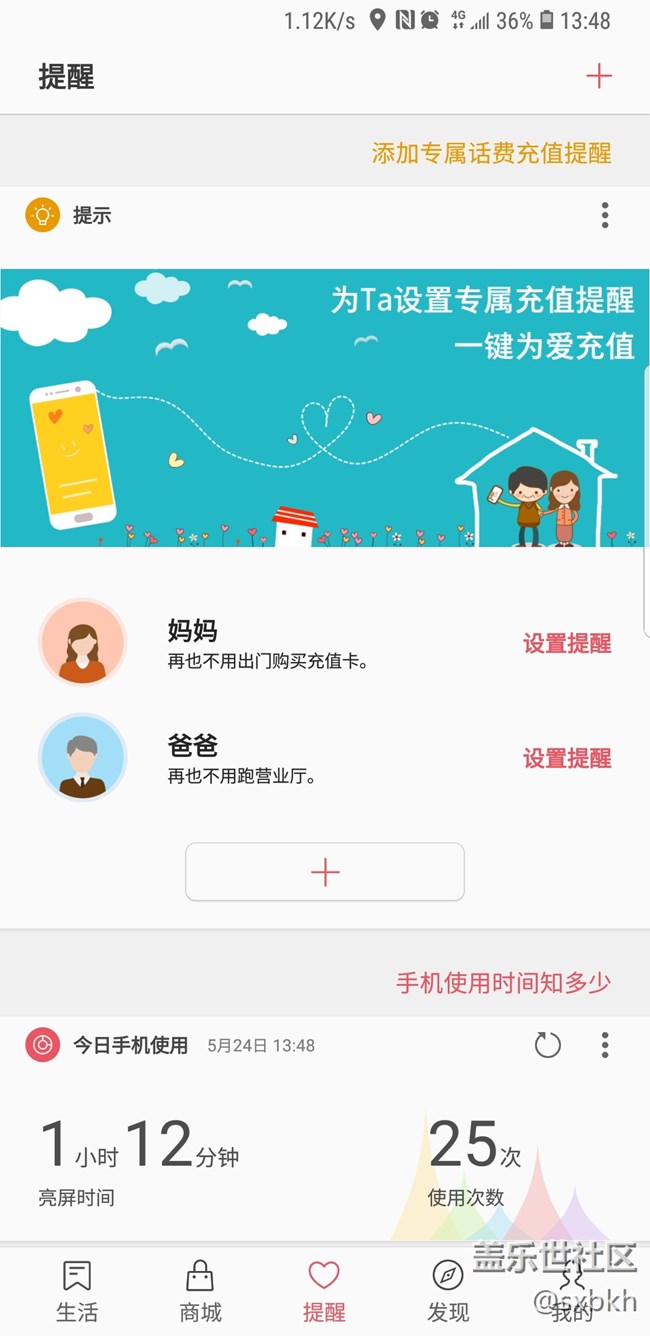This screenshot has height=1336, width=650.
Task: Set a recharge reminder for 妈妈
Action: pyautogui.click(x=566, y=644)
